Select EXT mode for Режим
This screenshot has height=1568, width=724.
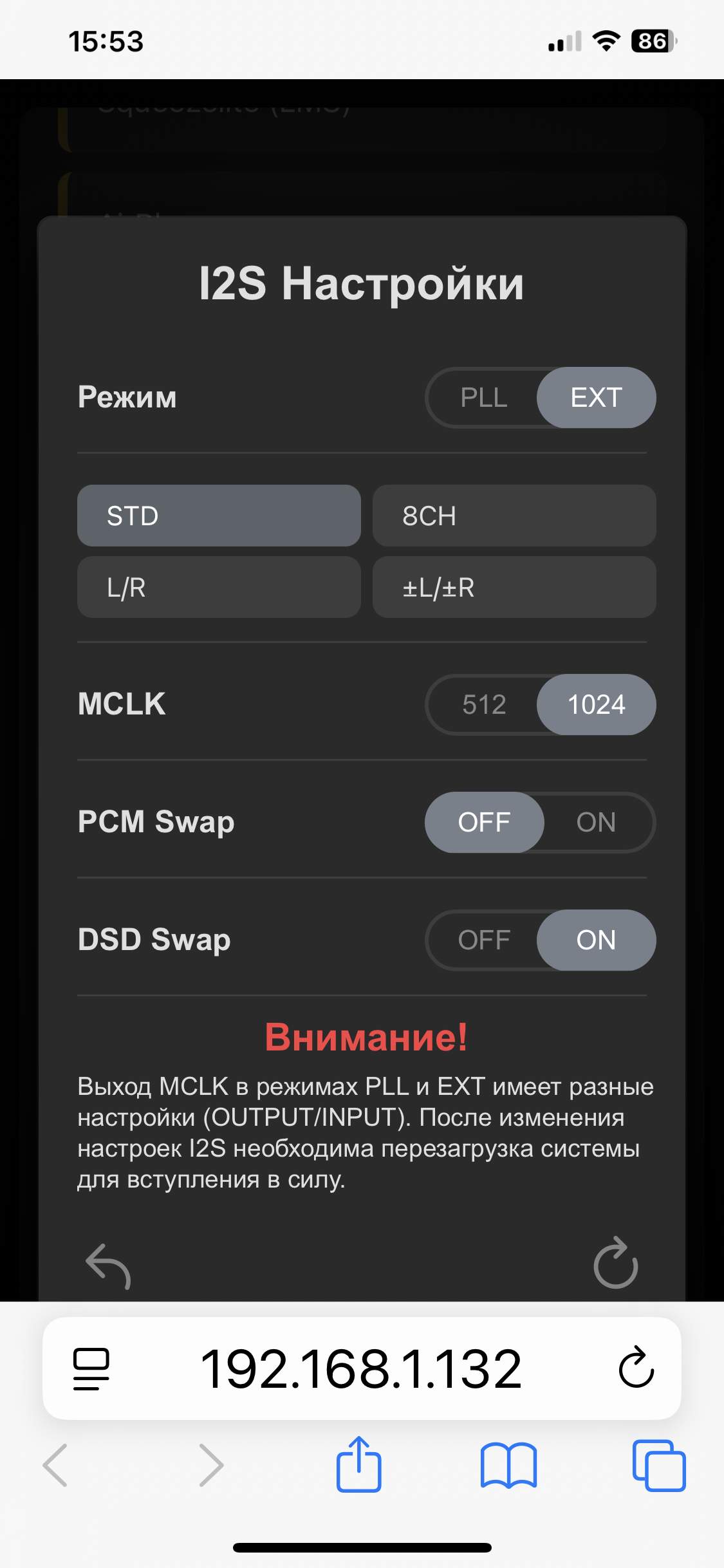(596, 397)
